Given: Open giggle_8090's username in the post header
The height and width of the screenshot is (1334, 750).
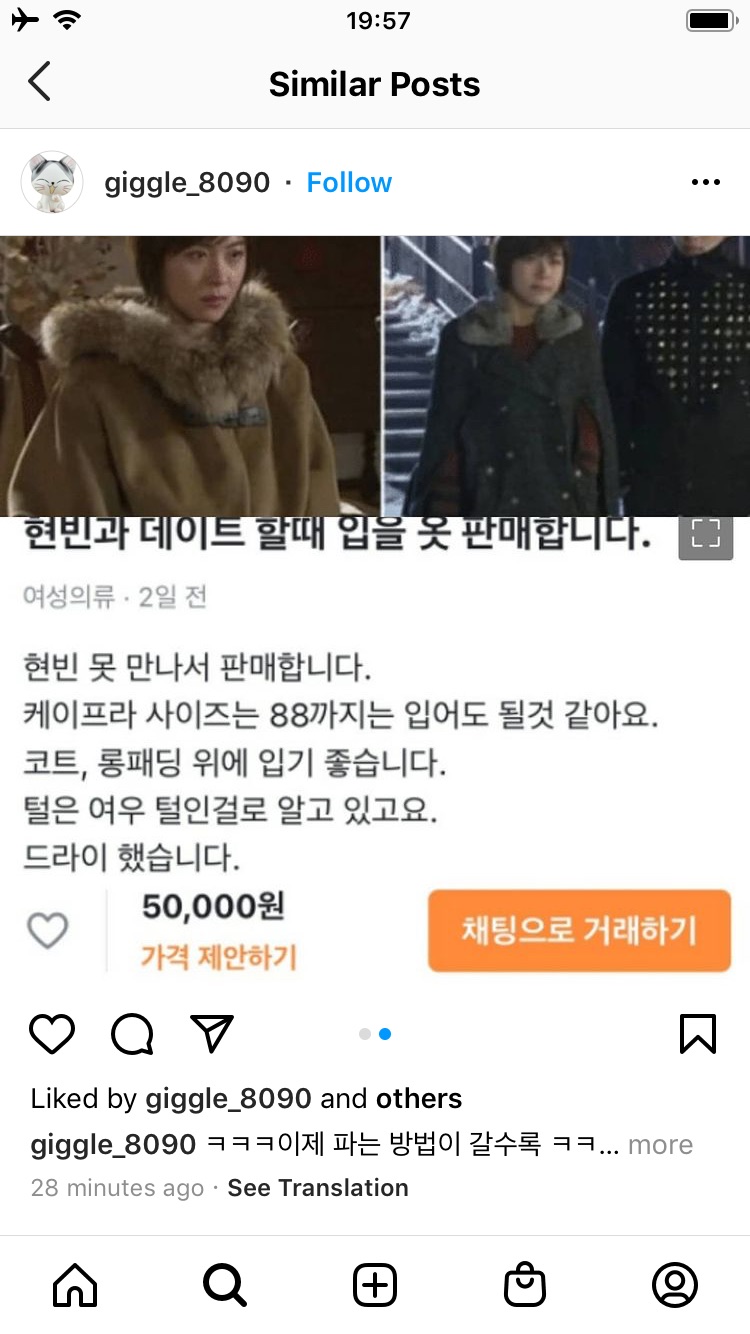Looking at the screenshot, I should (x=187, y=183).
